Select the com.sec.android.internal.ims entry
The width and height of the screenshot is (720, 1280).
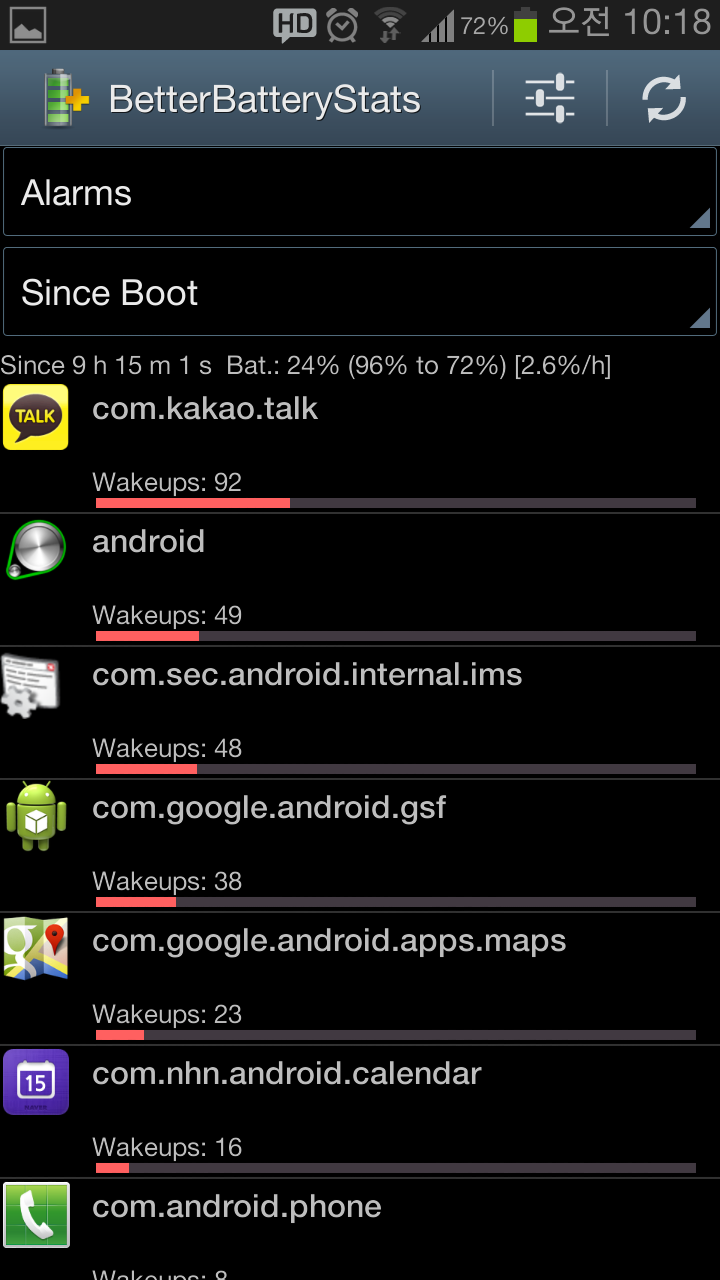360,713
